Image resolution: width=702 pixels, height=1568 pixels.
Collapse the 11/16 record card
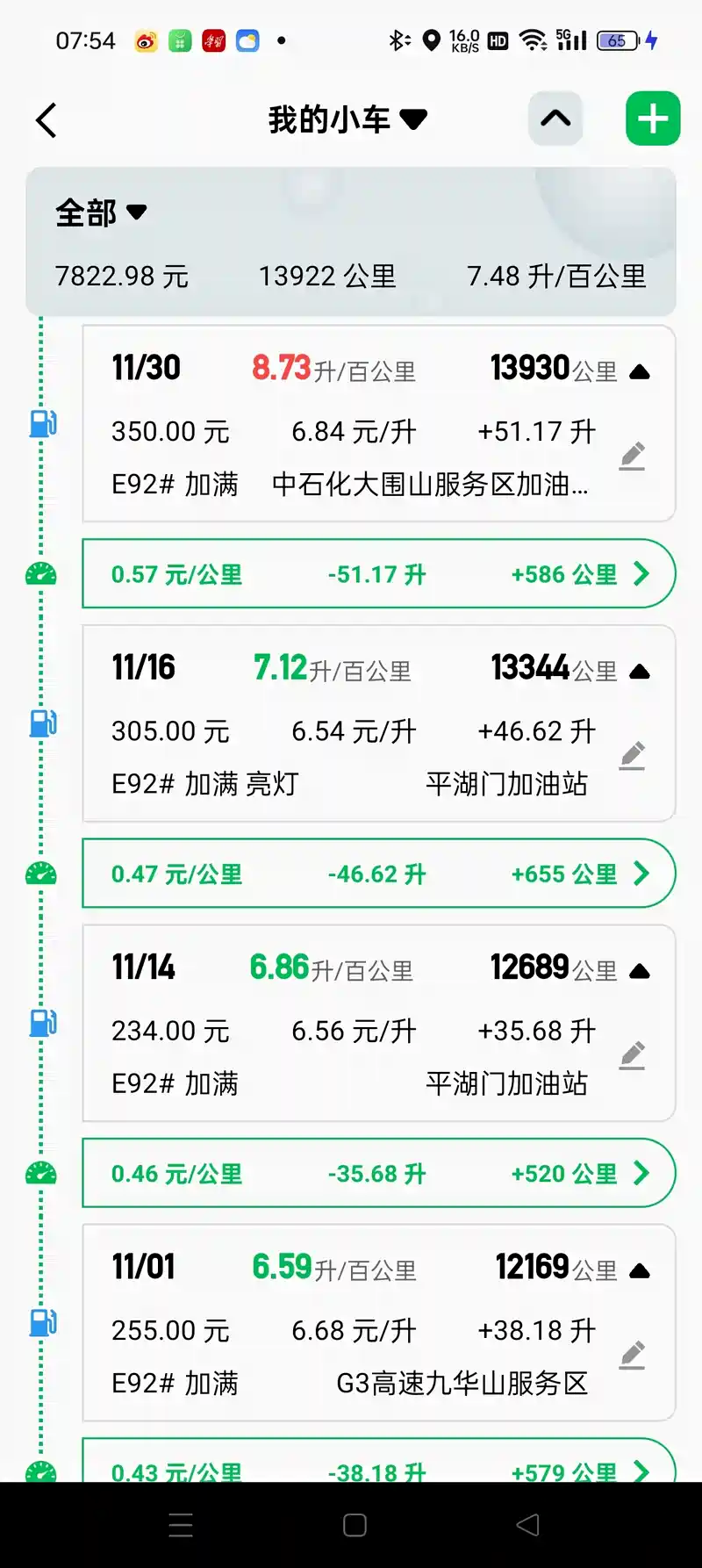click(x=640, y=672)
